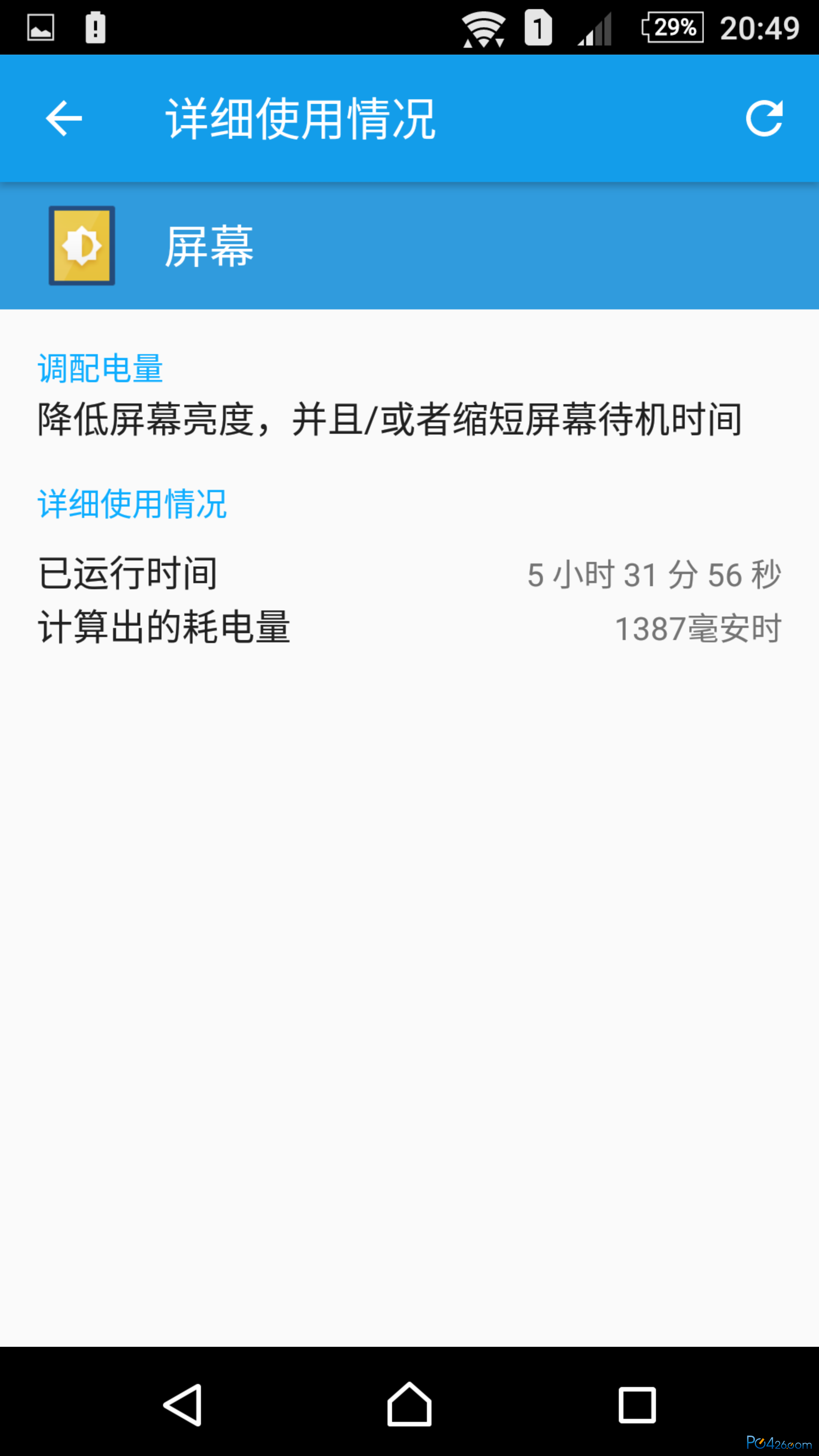Tap the system back button
819x1456 pixels.
pyautogui.click(x=182, y=1404)
